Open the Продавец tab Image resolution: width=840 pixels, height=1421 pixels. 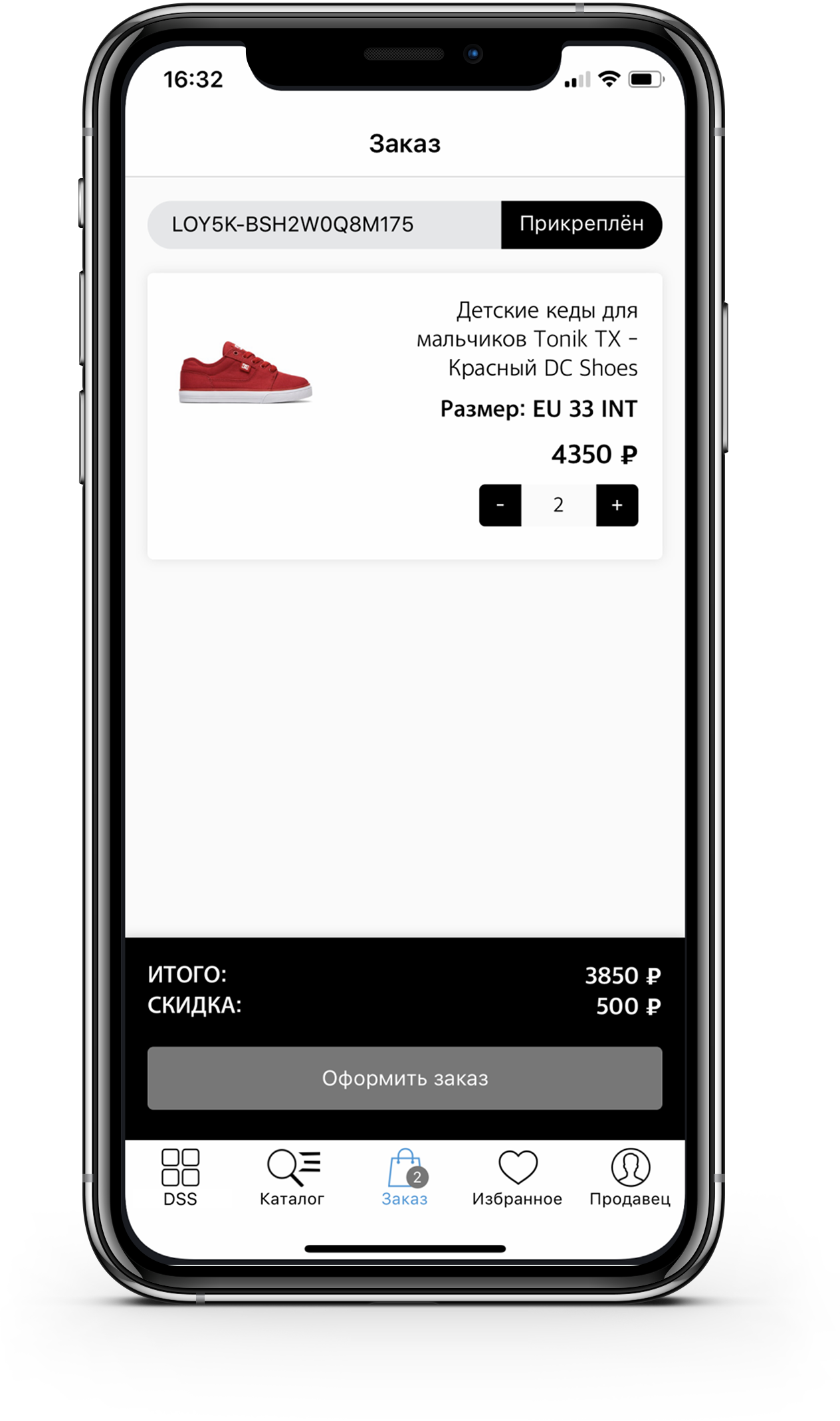pyautogui.click(x=629, y=1177)
